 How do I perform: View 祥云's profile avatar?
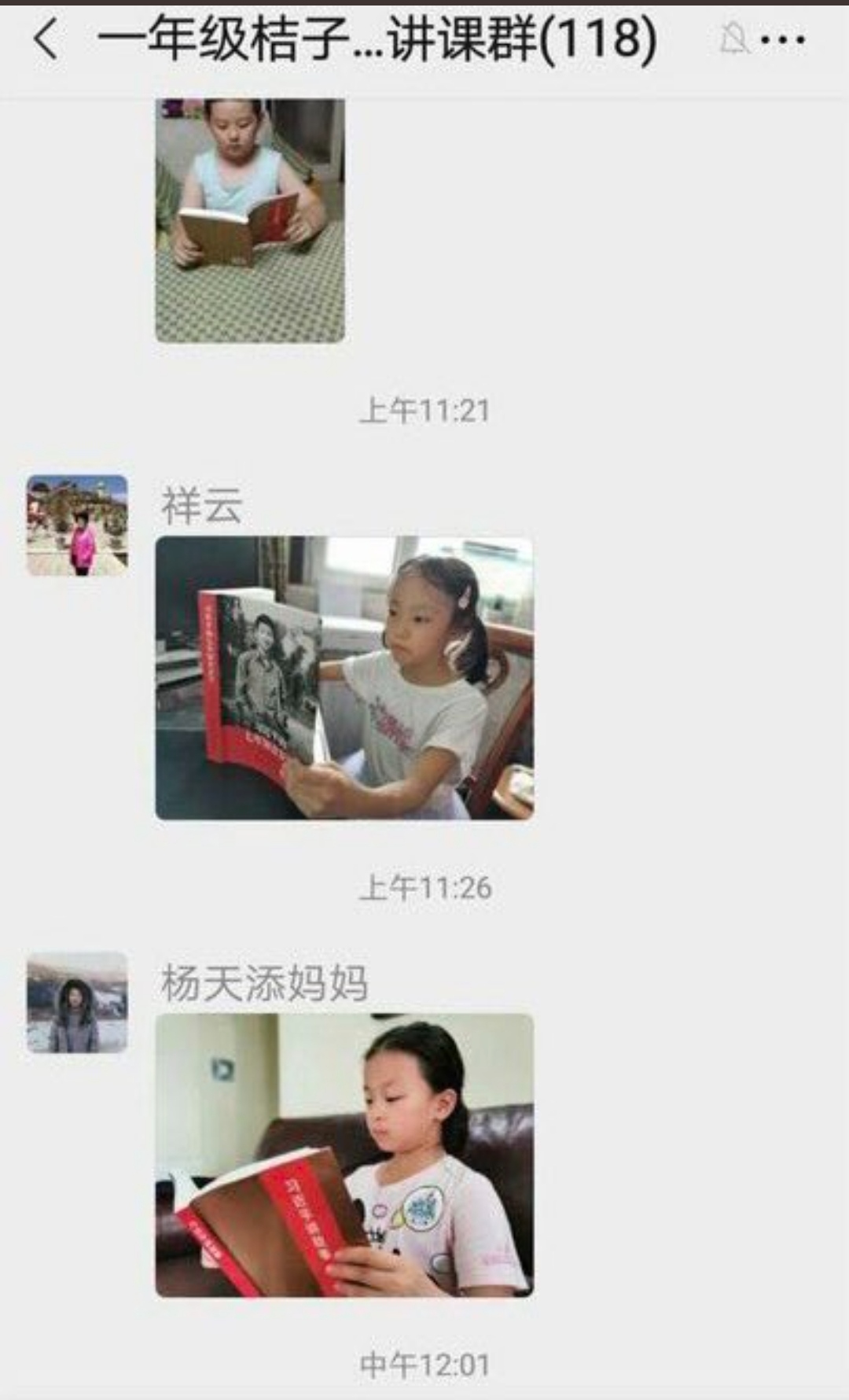[x=77, y=525]
